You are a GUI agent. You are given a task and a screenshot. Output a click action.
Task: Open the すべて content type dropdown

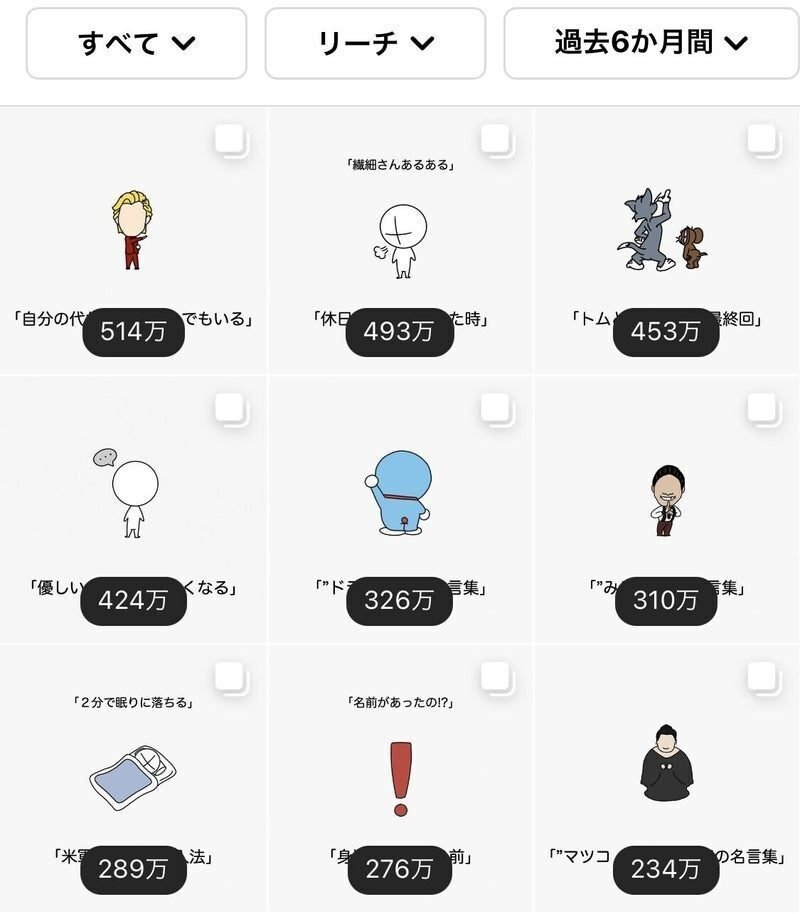pyautogui.click(x=136, y=43)
